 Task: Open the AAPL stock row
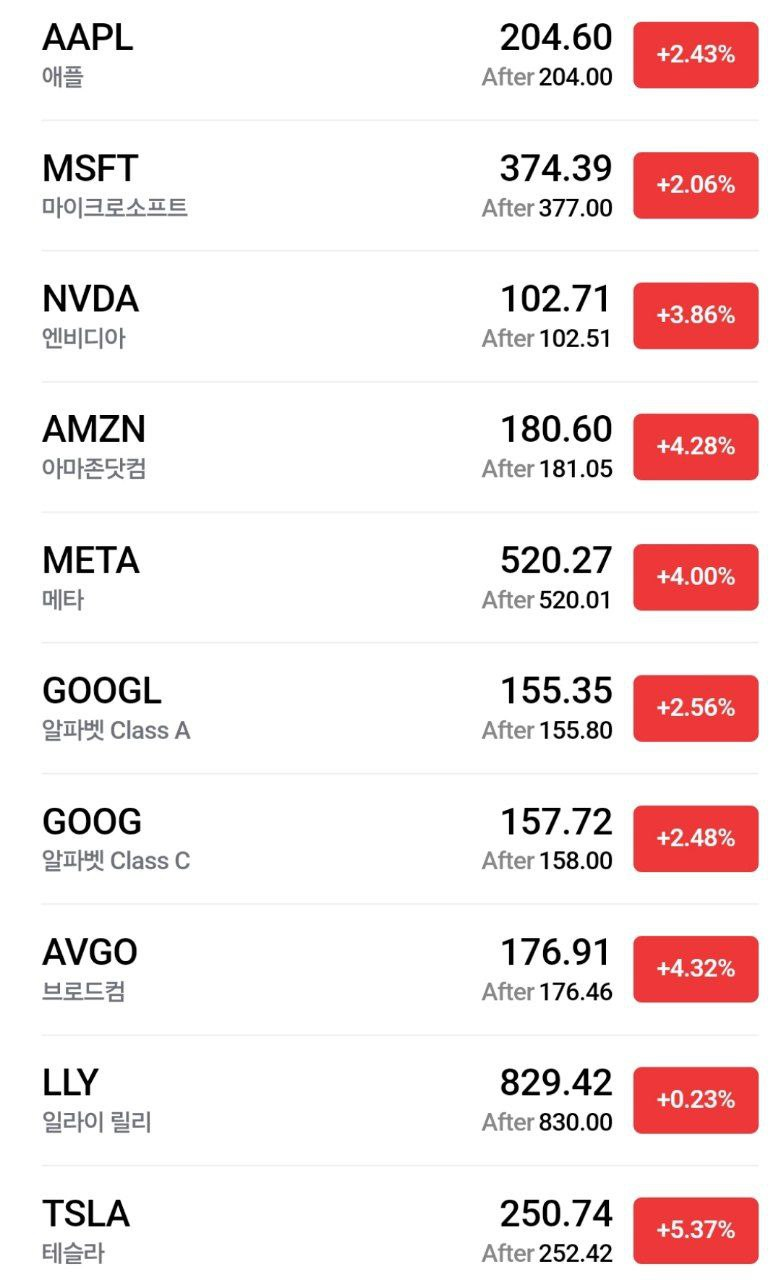pos(88,39)
